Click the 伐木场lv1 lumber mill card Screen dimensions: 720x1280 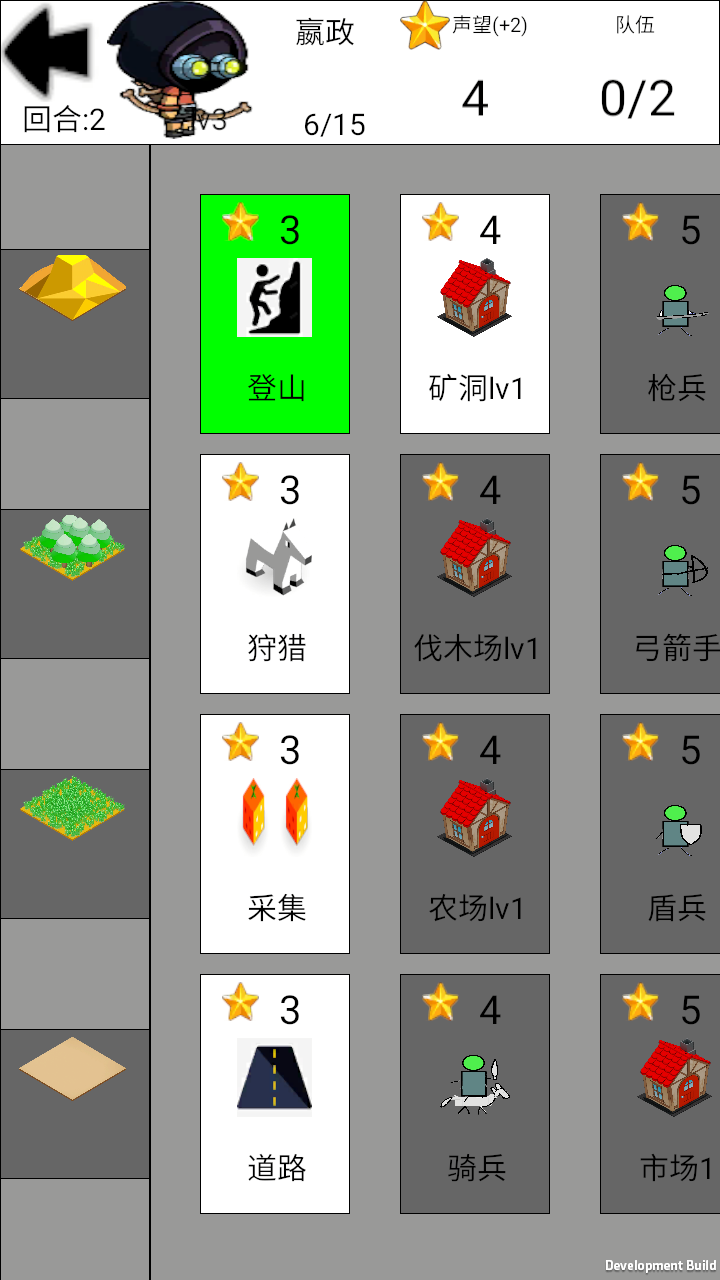click(474, 573)
